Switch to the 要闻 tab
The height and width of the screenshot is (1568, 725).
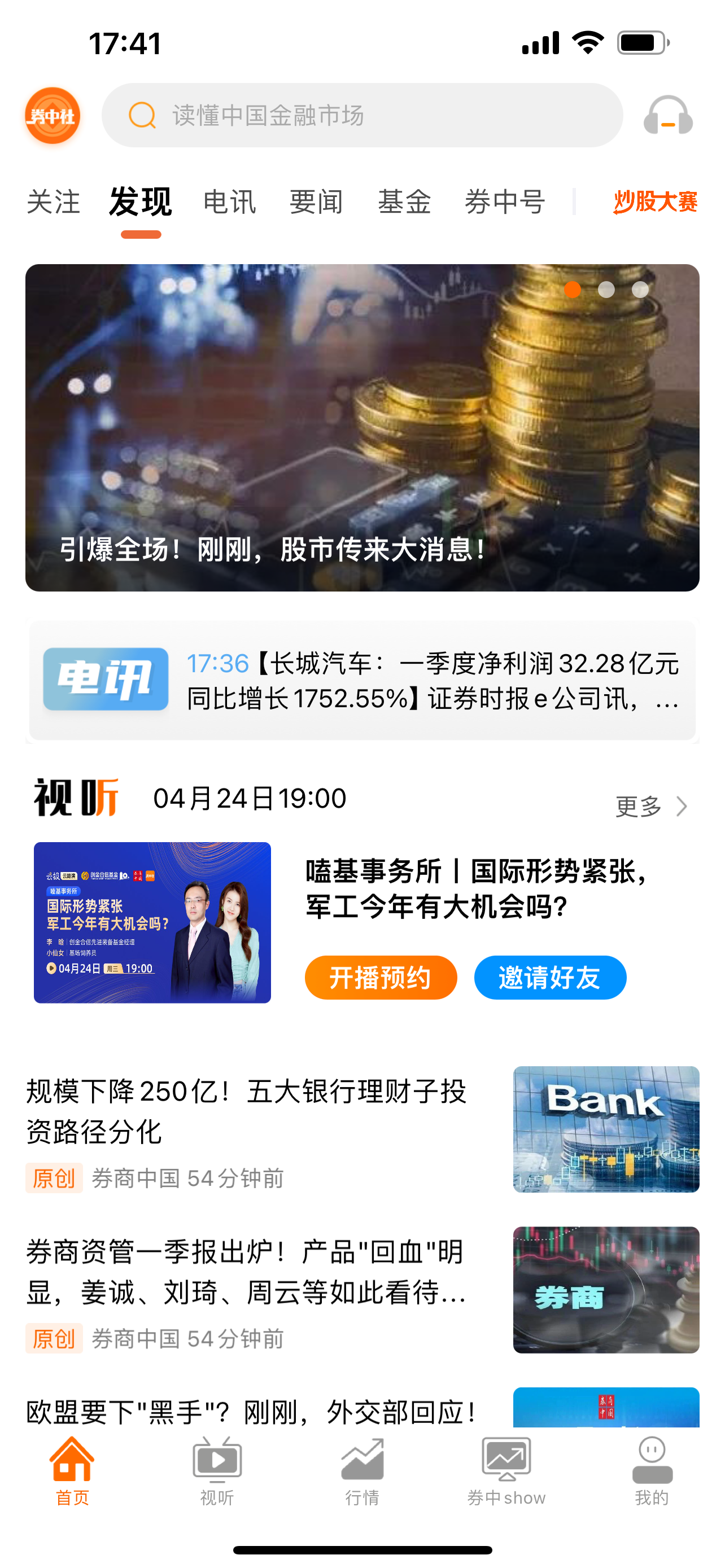(x=314, y=203)
